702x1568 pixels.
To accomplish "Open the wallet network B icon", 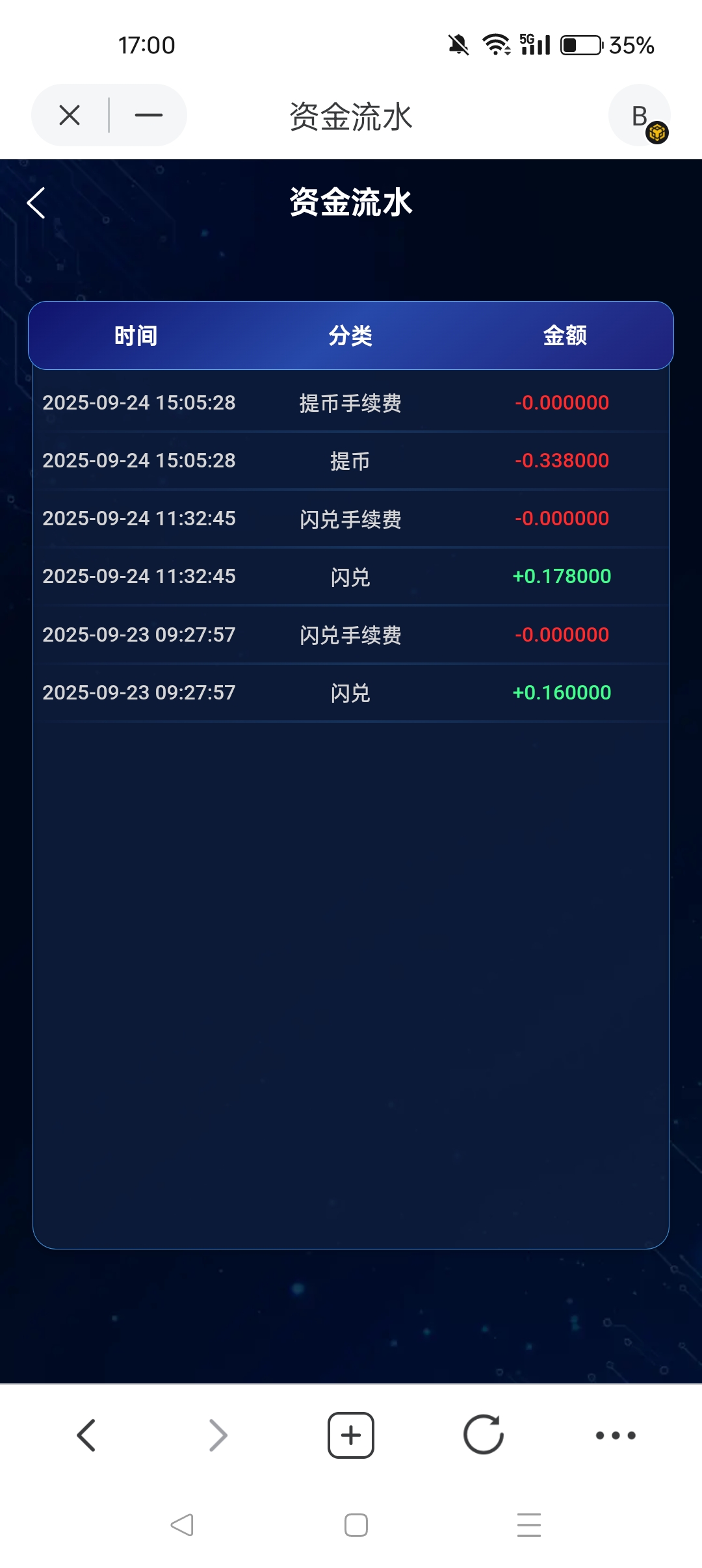I will pos(640,116).
